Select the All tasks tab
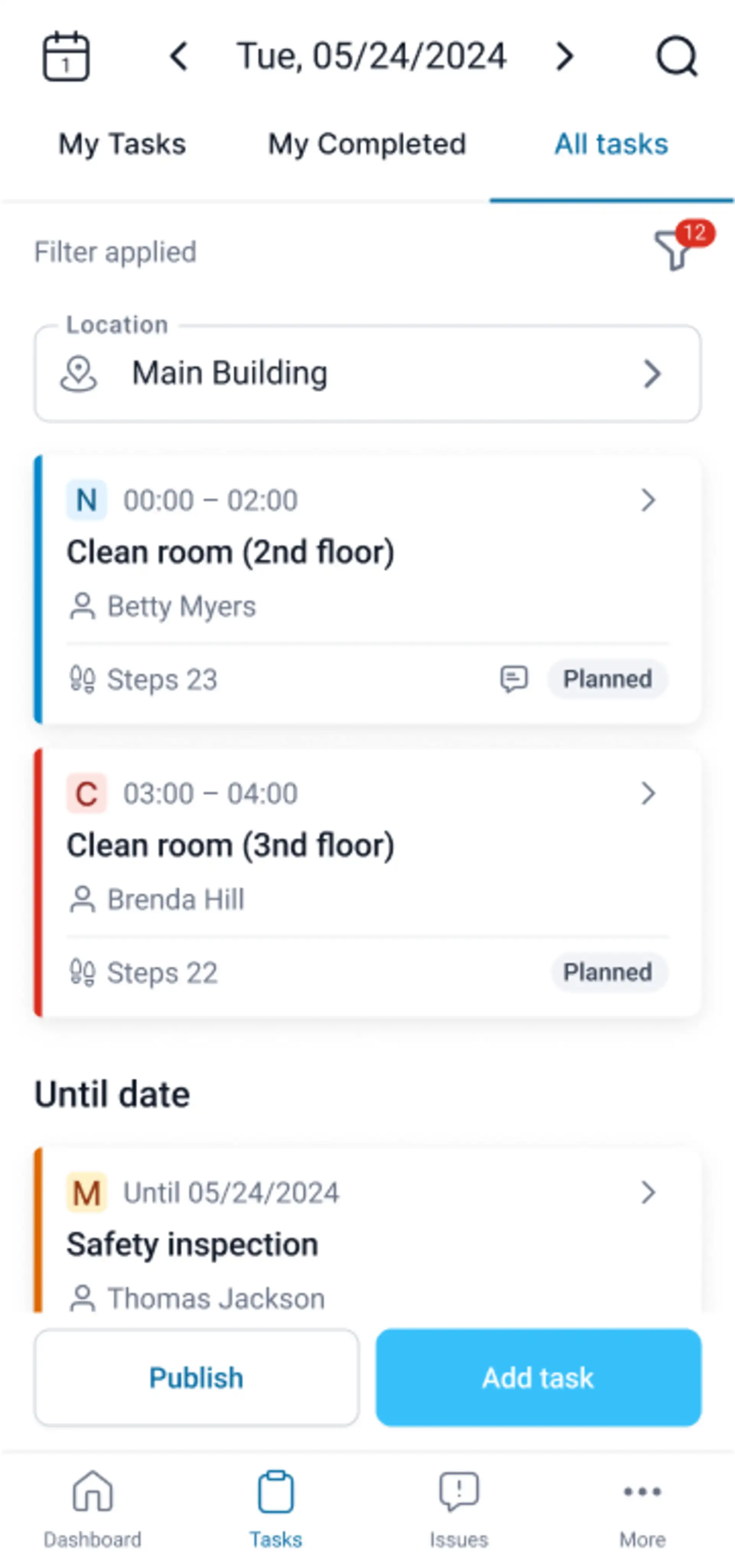The width and height of the screenshot is (735, 1568). 611,145
